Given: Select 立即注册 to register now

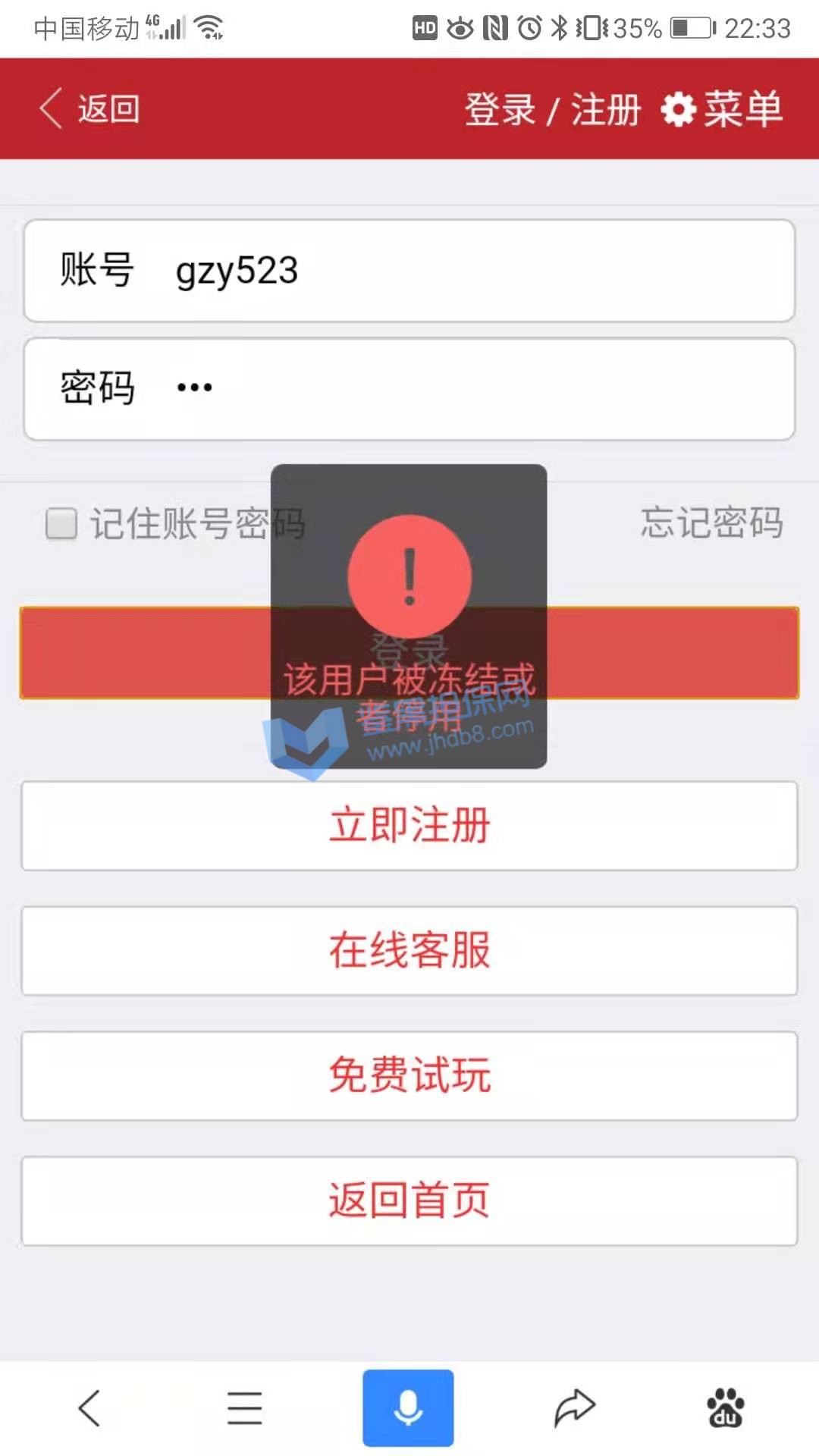Looking at the screenshot, I should (409, 825).
